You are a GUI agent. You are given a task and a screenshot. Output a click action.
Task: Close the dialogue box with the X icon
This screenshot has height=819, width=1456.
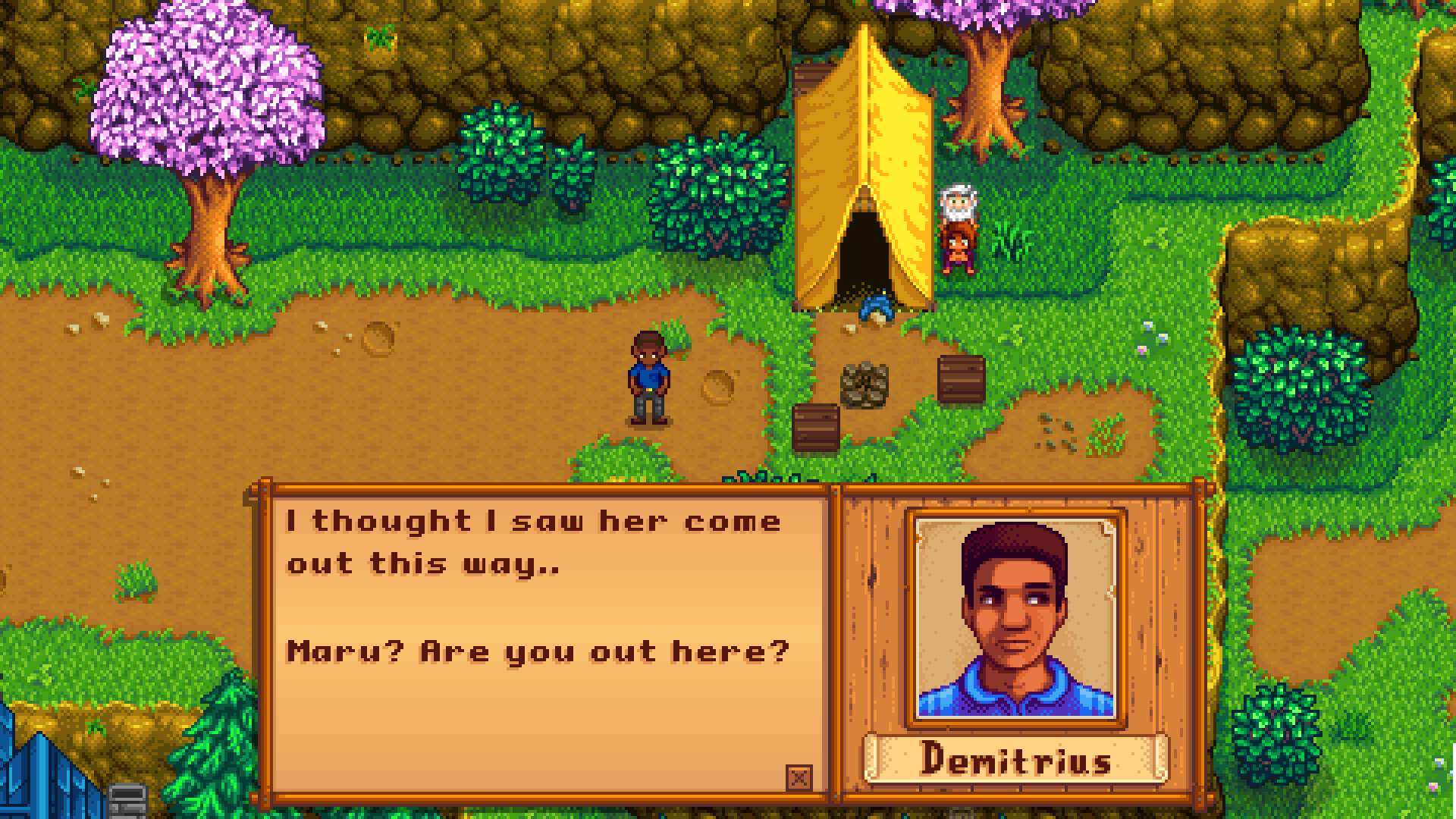799,777
